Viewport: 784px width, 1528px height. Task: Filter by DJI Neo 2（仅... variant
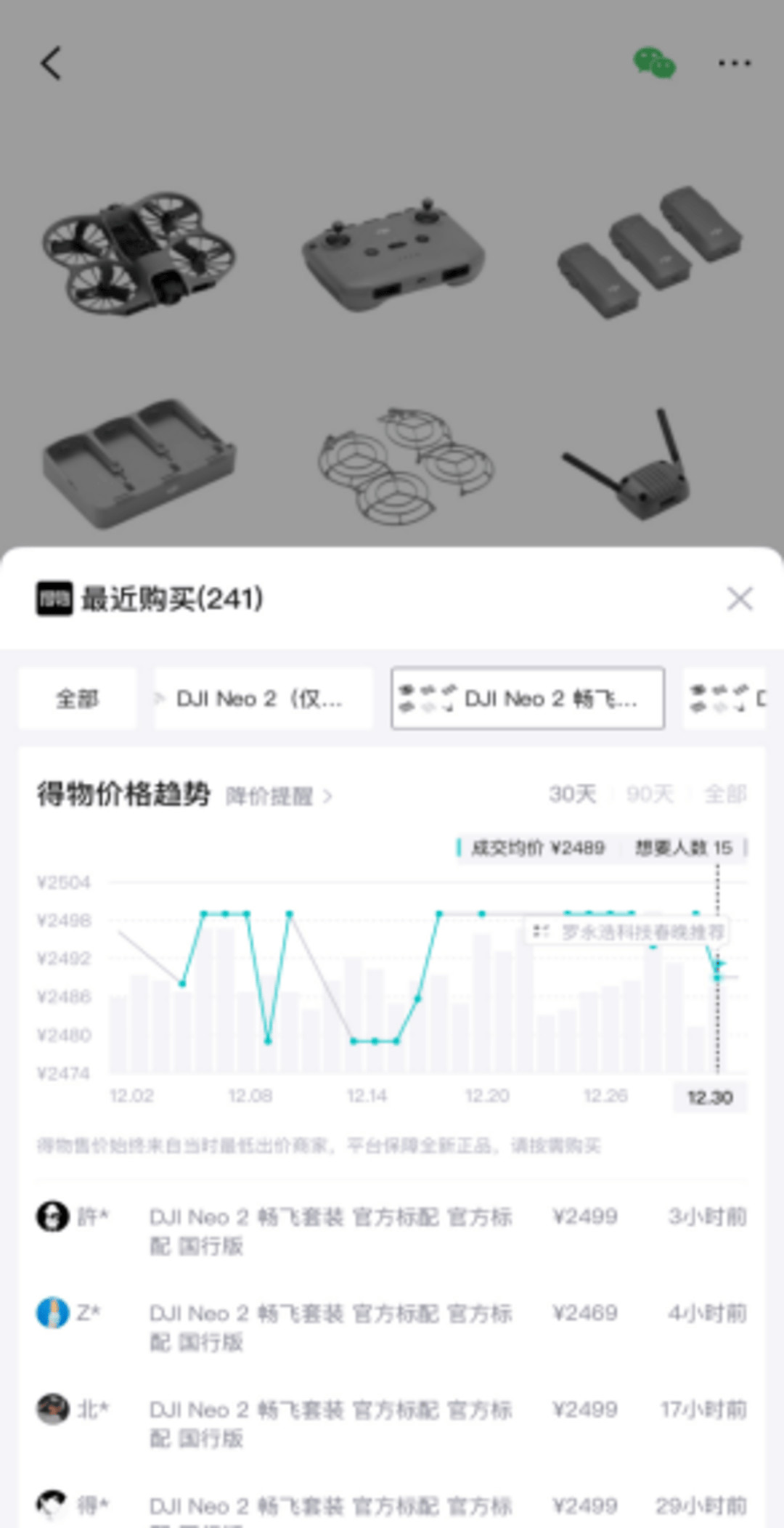[x=263, y=699]
